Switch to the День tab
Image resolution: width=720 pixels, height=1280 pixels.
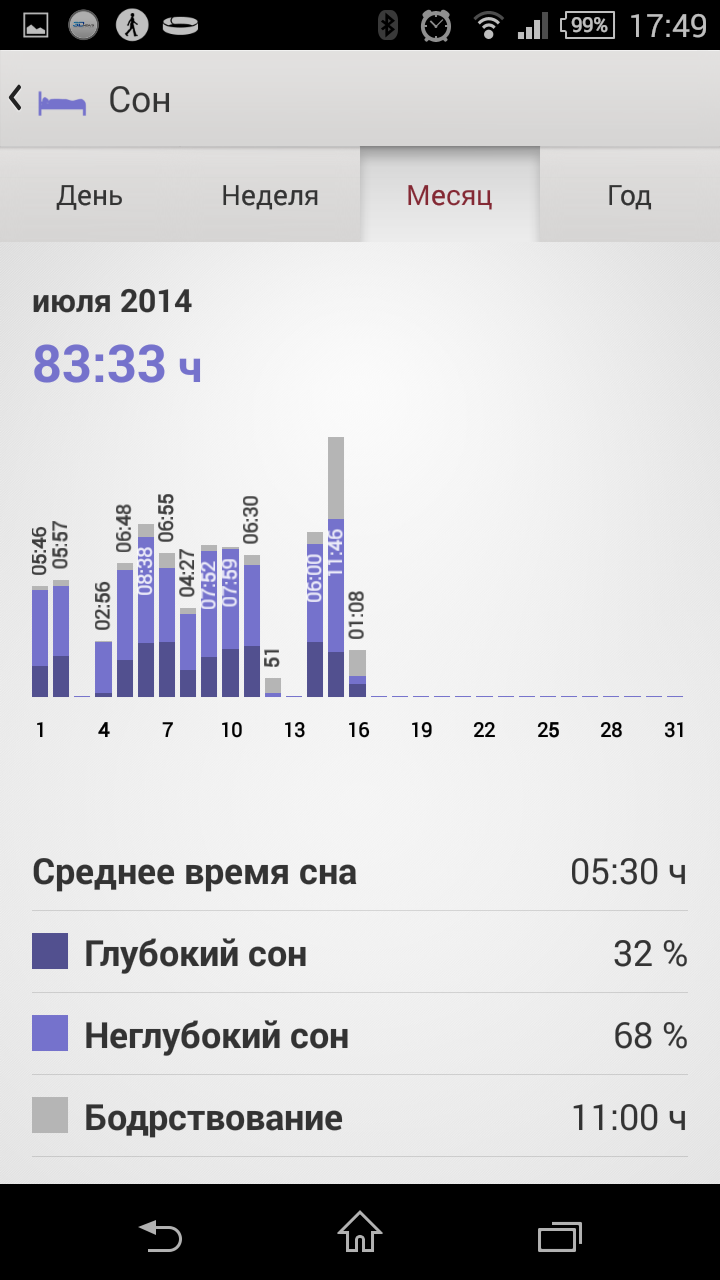90,195
